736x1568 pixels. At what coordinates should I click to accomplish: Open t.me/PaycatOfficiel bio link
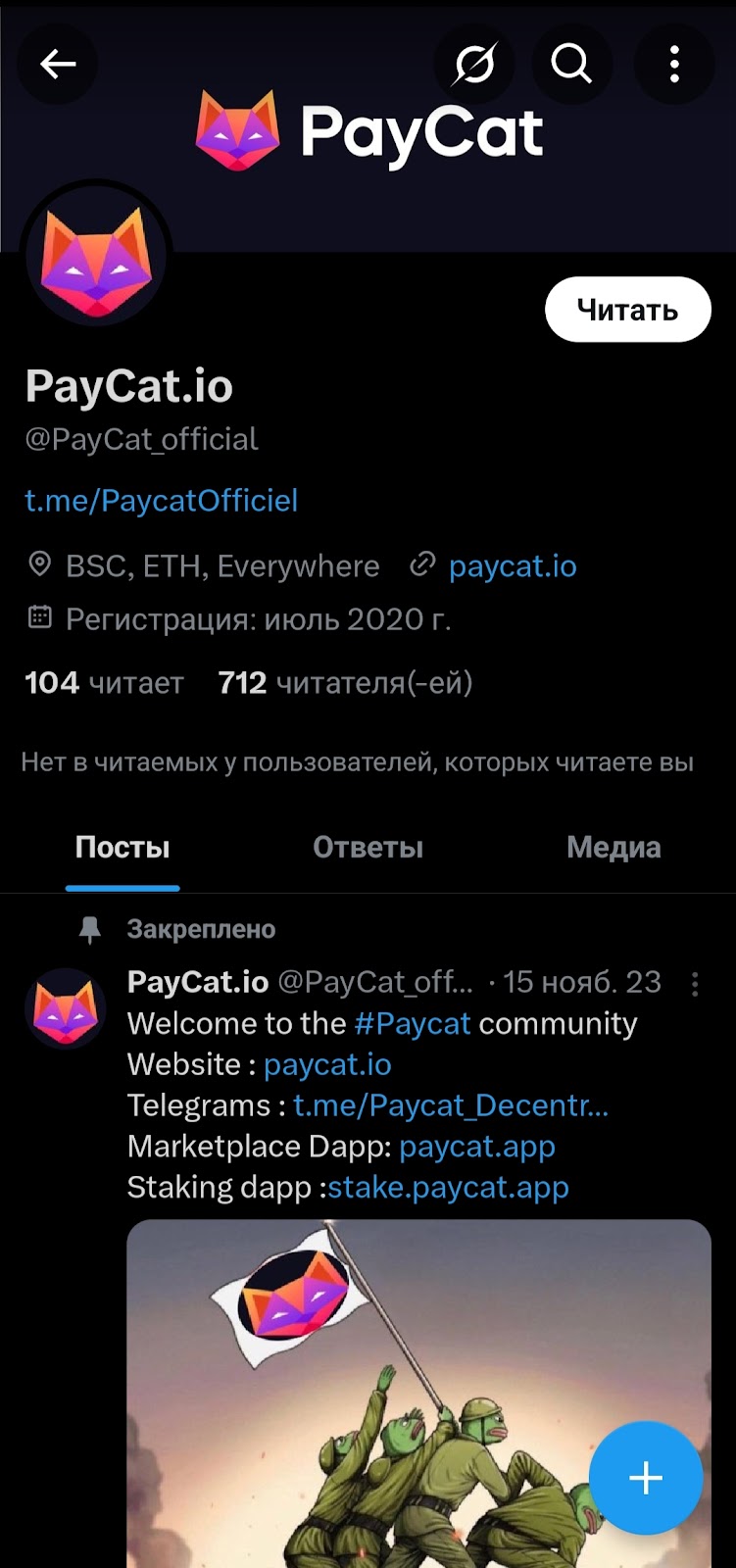pos(161,501)
